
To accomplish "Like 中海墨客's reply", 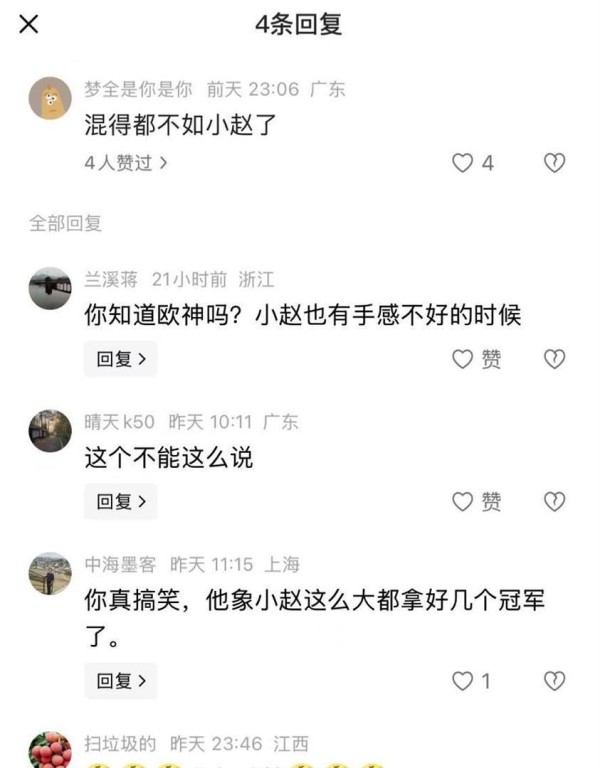I will [463, 681].
